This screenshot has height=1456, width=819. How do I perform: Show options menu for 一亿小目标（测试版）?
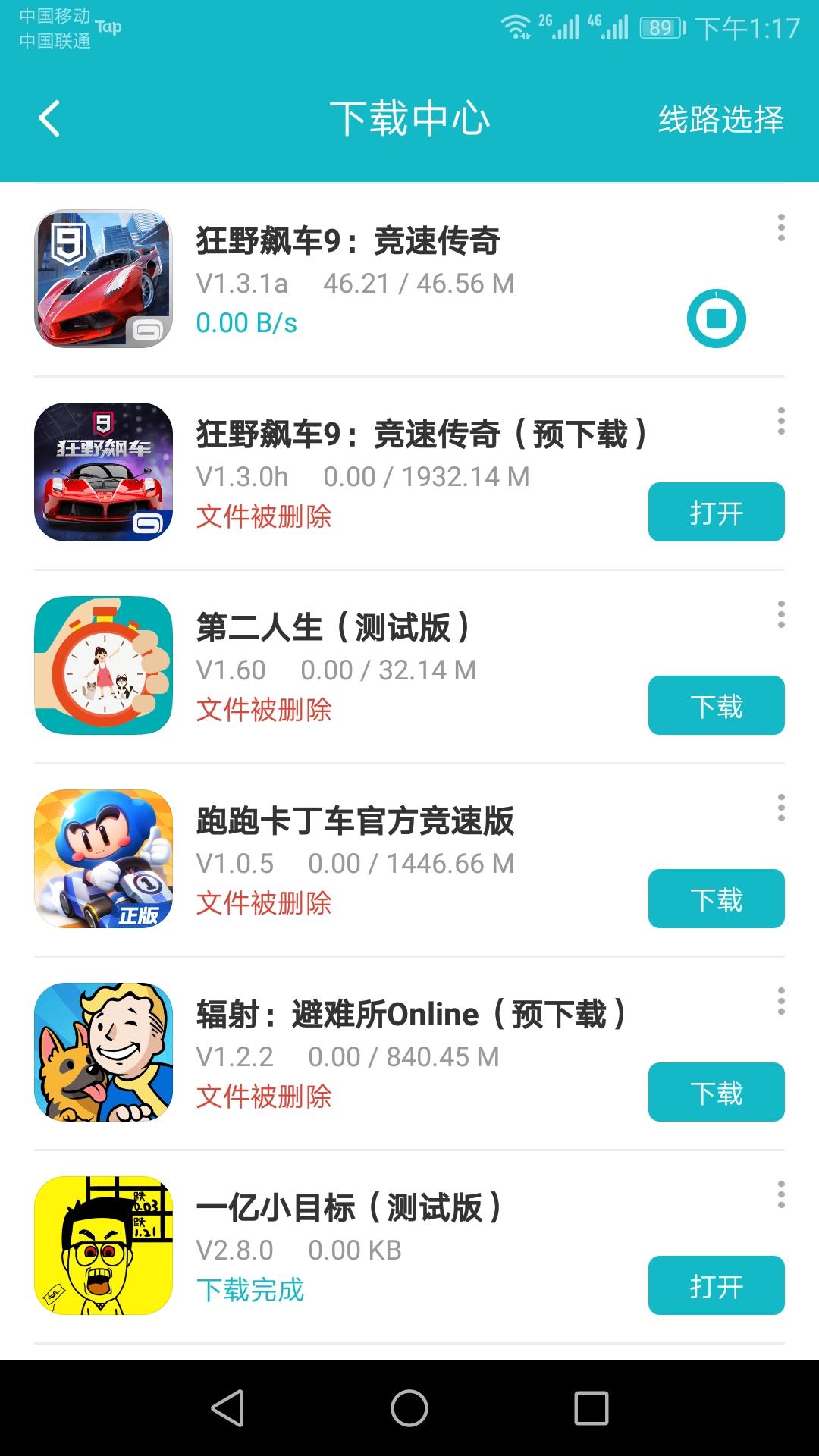[780, 1194]
